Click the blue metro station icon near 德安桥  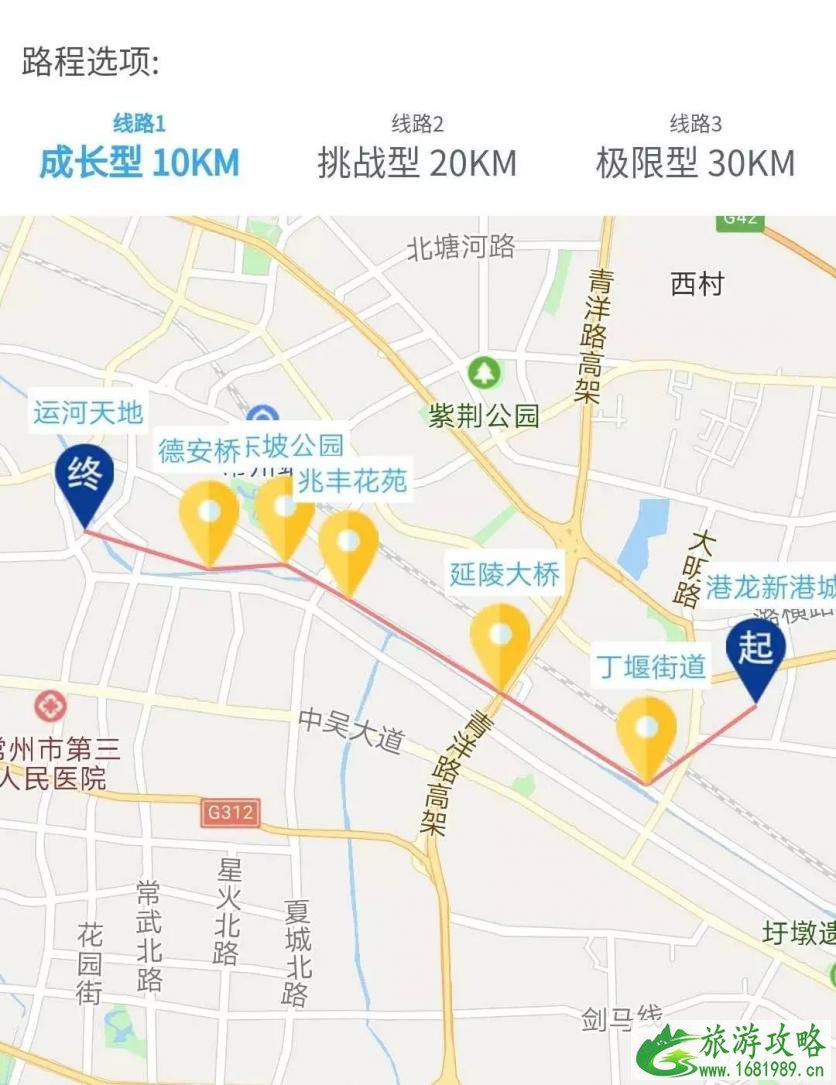point(262,411)
